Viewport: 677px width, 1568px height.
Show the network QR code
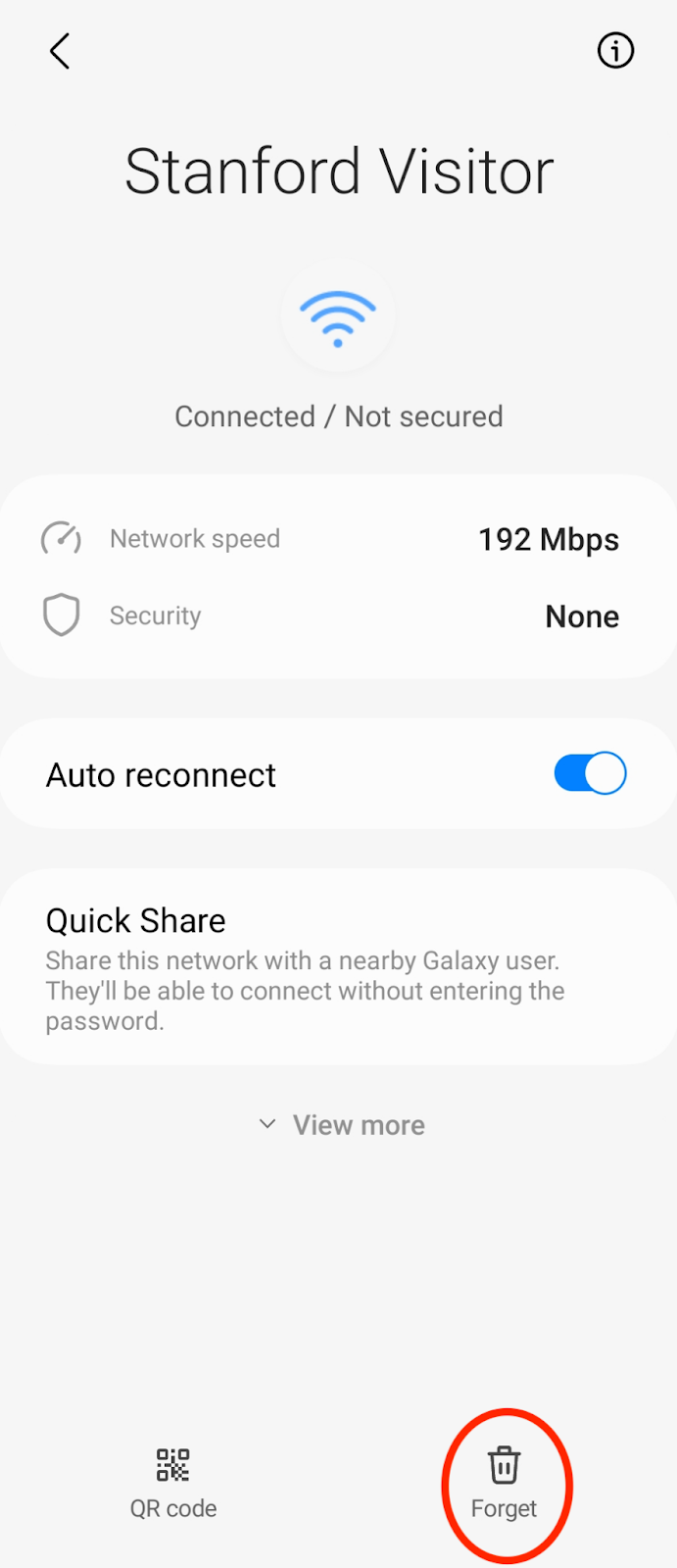pos(173,1482)
